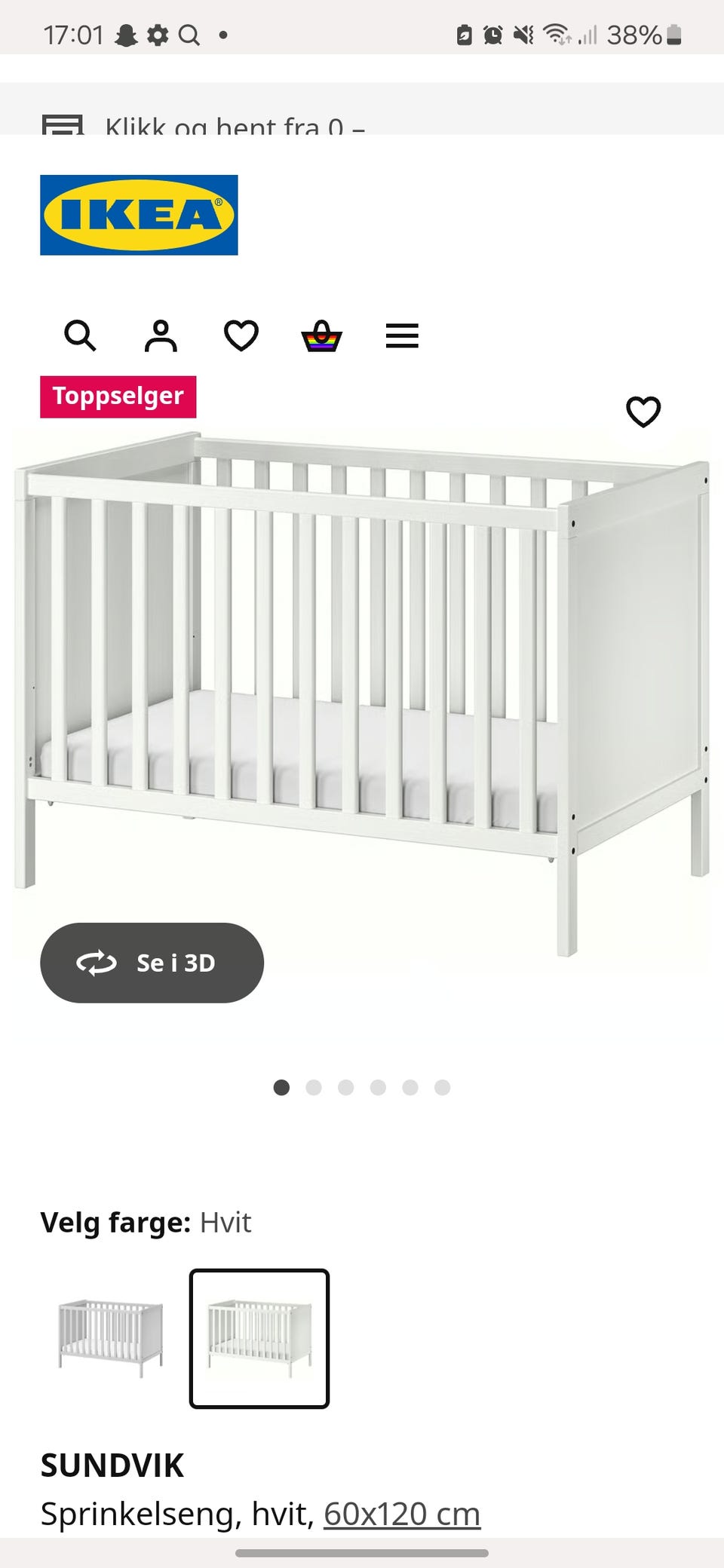Open the favourites heart in toolbar
Screen dimensions: 724x1568
241,335
